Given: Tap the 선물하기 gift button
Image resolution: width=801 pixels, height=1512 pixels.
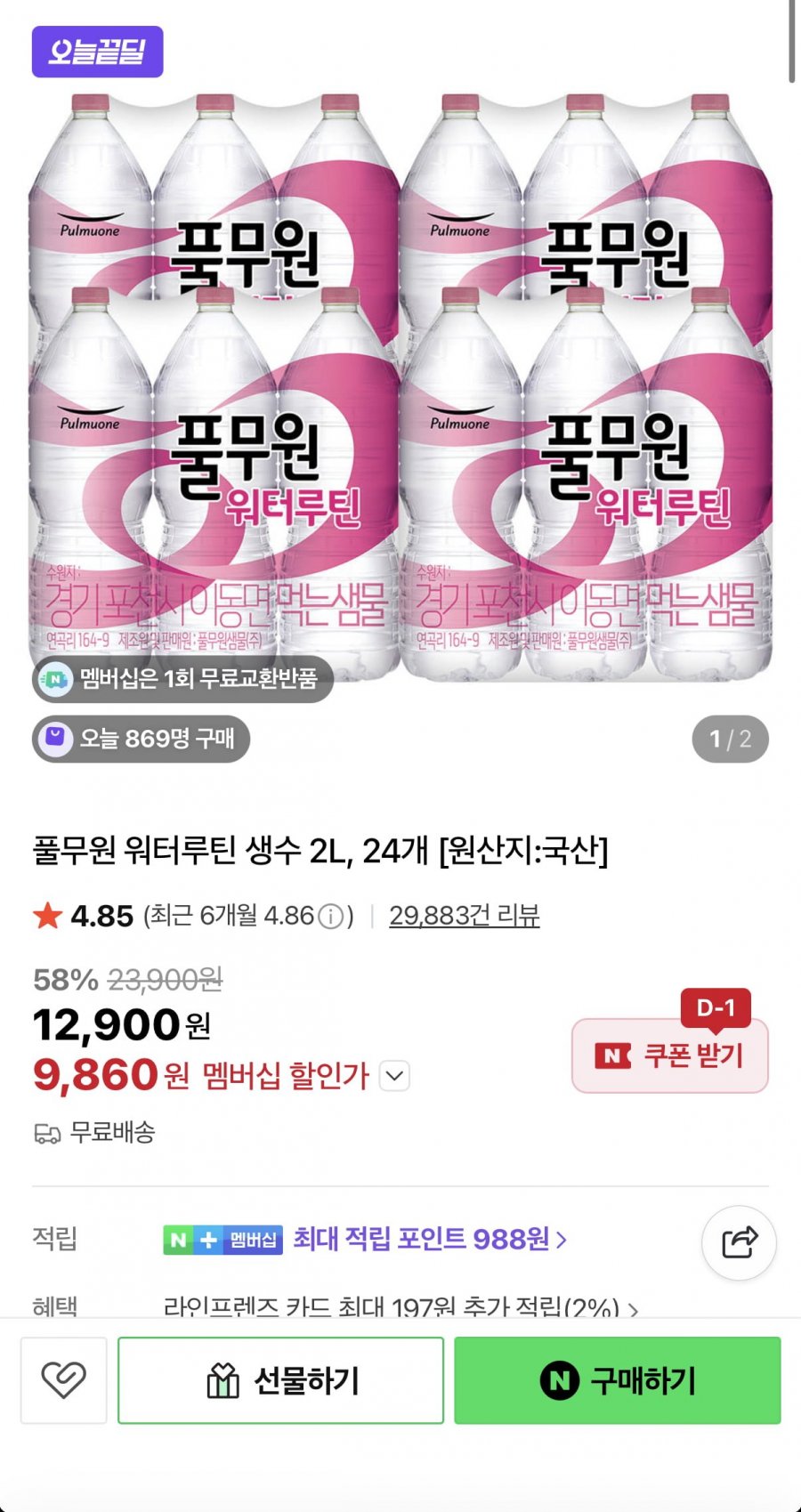Looking at the screenshot, I should [280, 1380].
